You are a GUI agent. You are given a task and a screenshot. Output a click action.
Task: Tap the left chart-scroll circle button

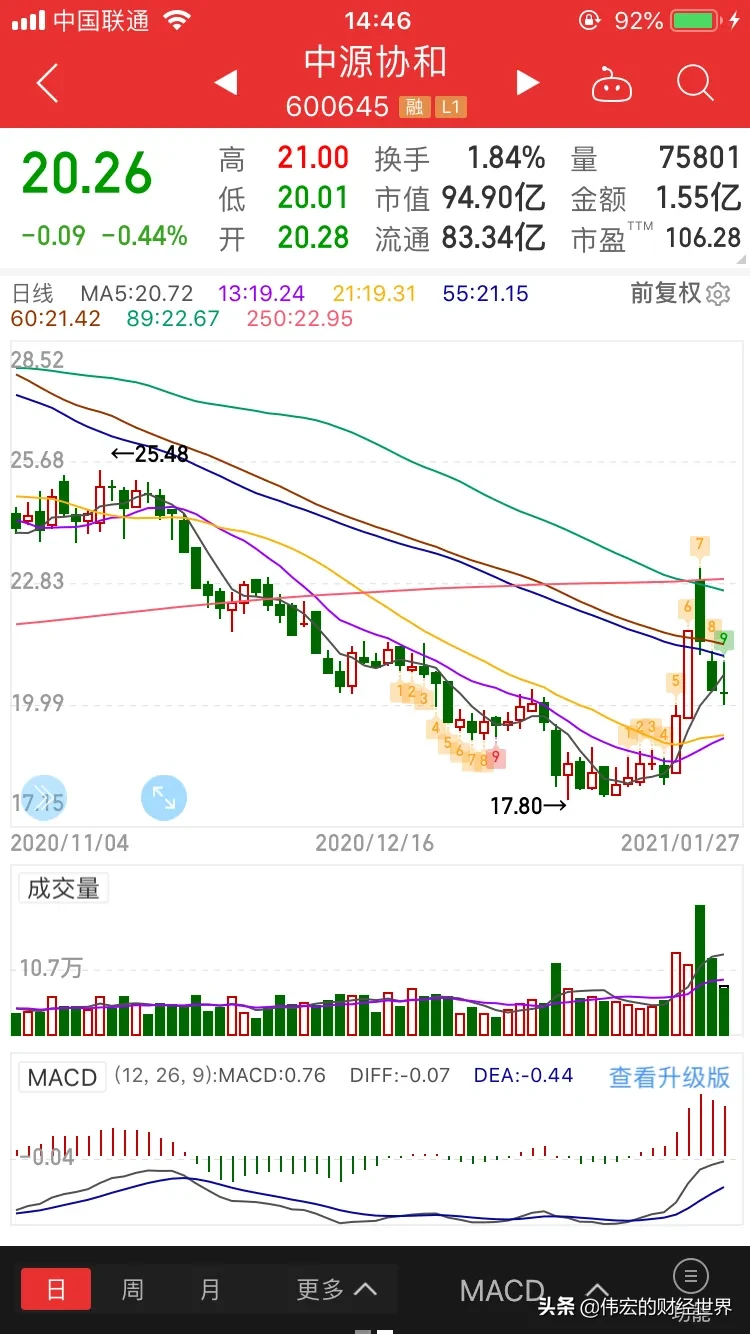(43, 797)
